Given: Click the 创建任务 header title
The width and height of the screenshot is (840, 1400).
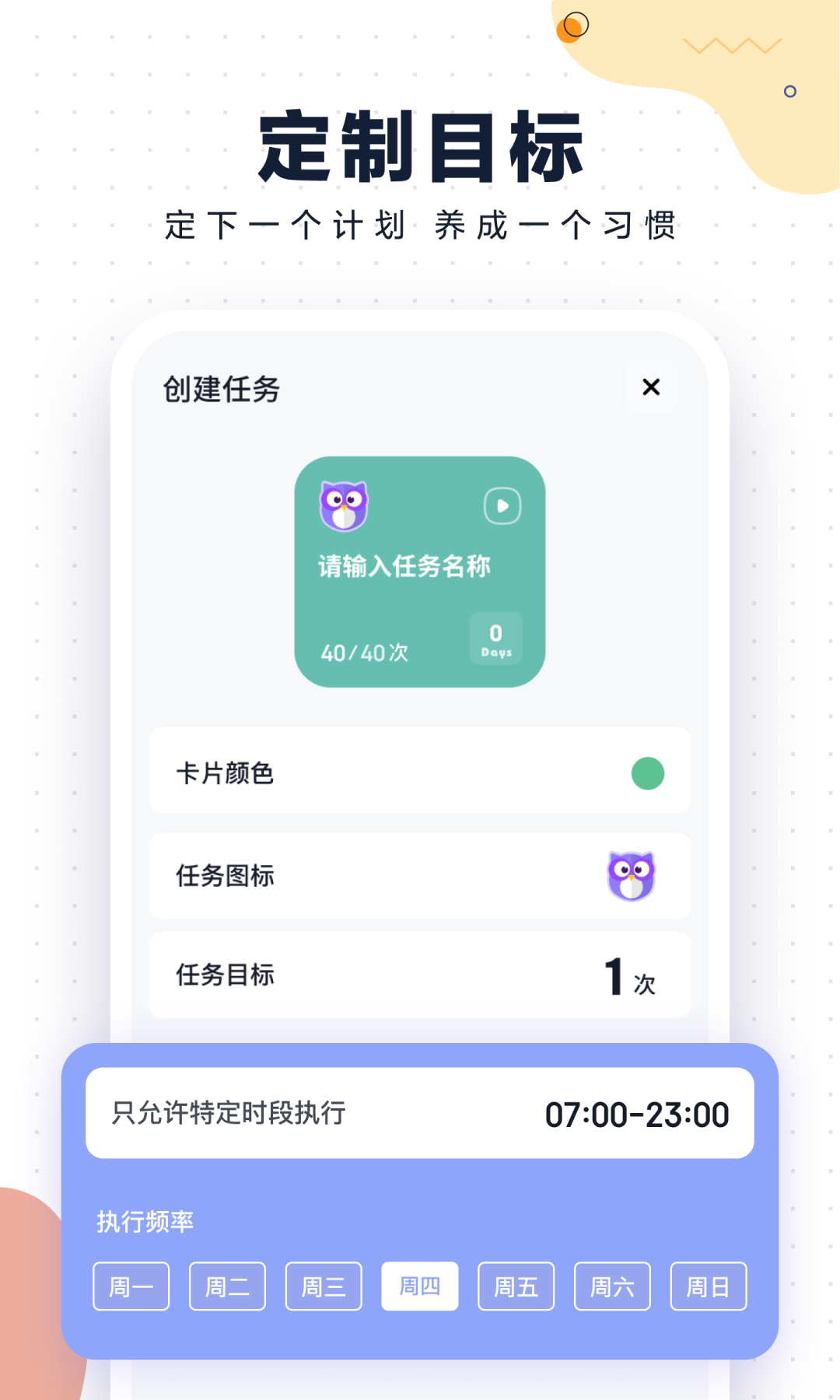Looking at the screenshot, I should (221, 388).
